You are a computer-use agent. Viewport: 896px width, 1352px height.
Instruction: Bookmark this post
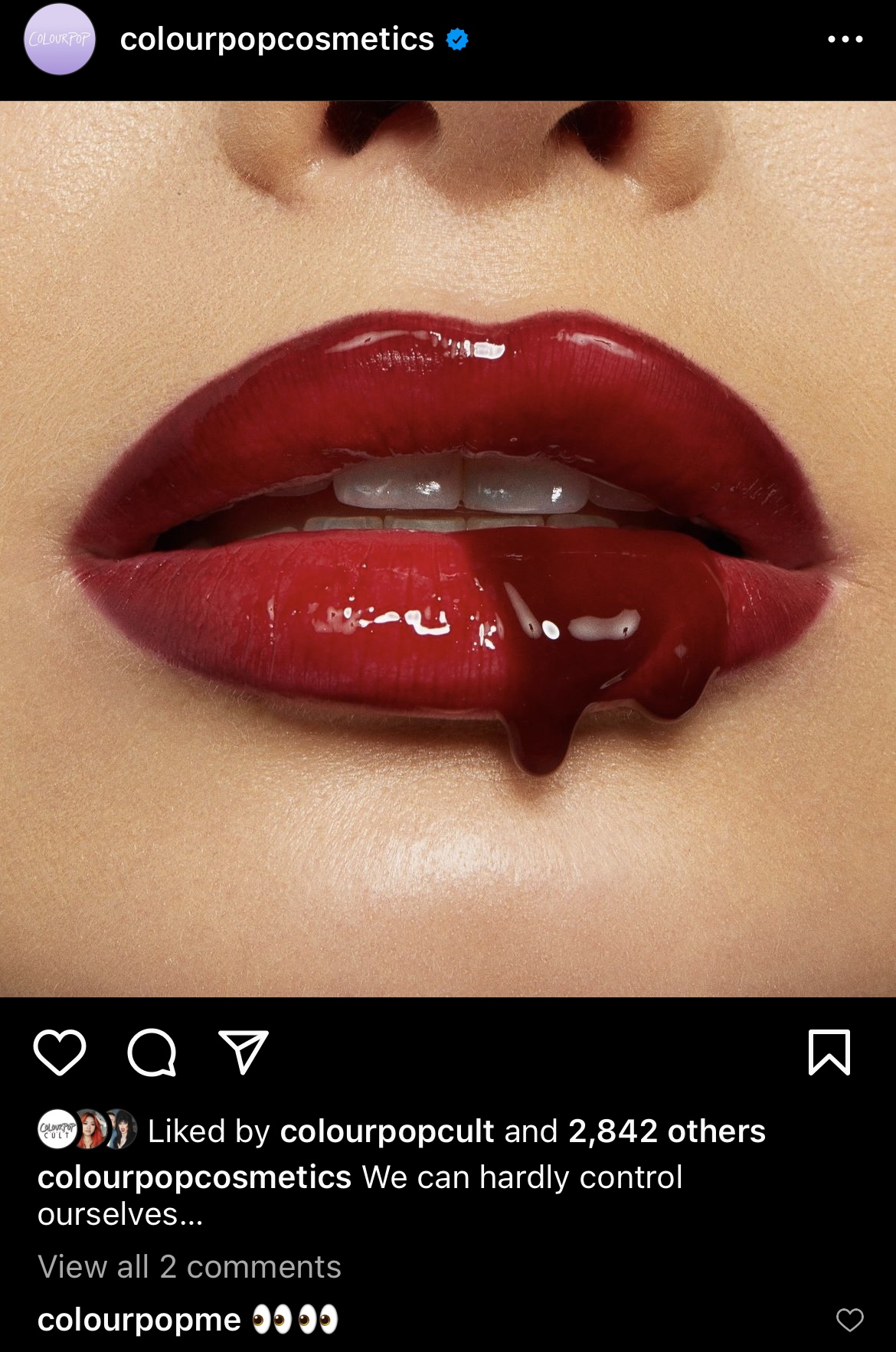click(829, 1052)
